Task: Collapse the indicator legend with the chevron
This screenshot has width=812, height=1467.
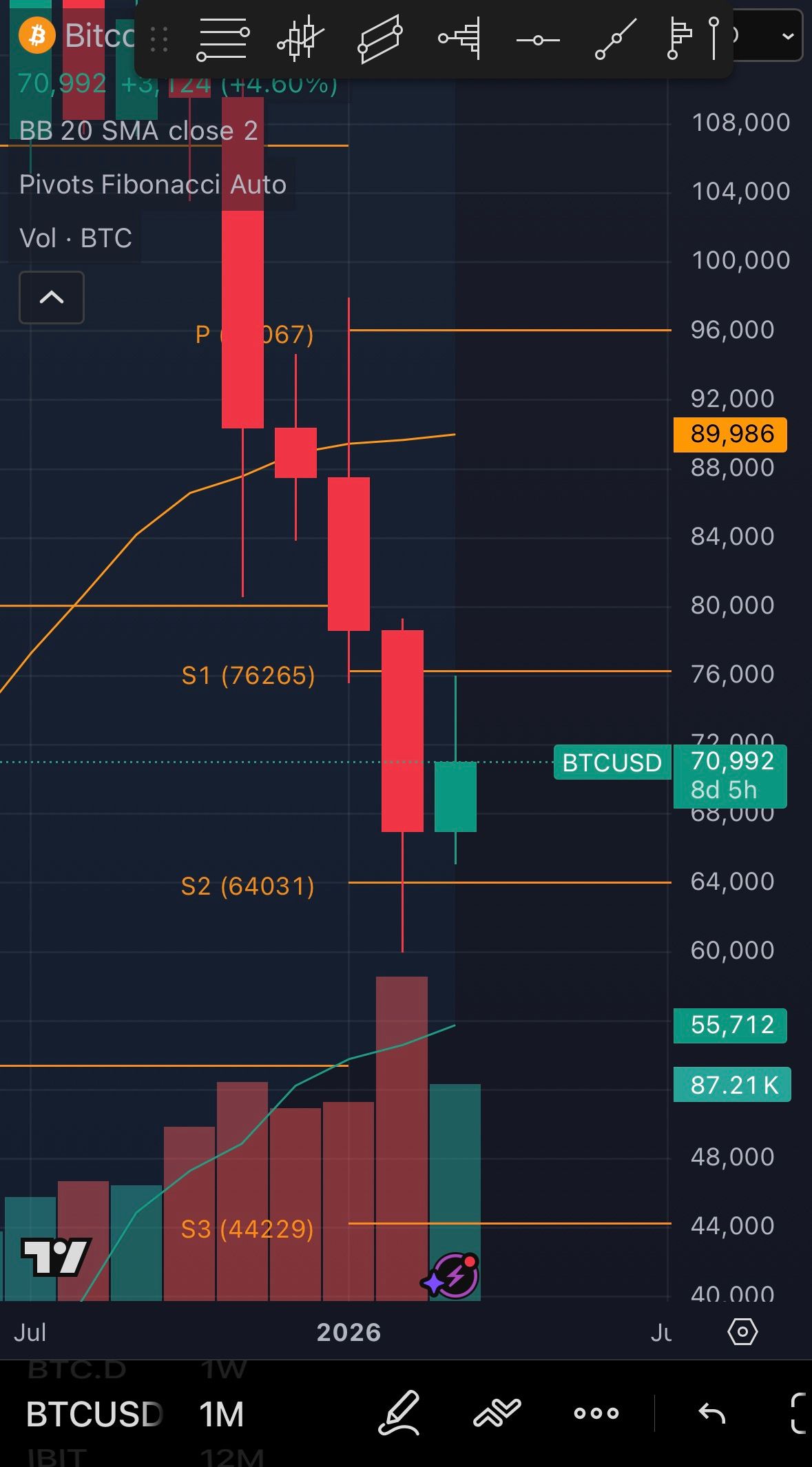Action: point(52,298)
